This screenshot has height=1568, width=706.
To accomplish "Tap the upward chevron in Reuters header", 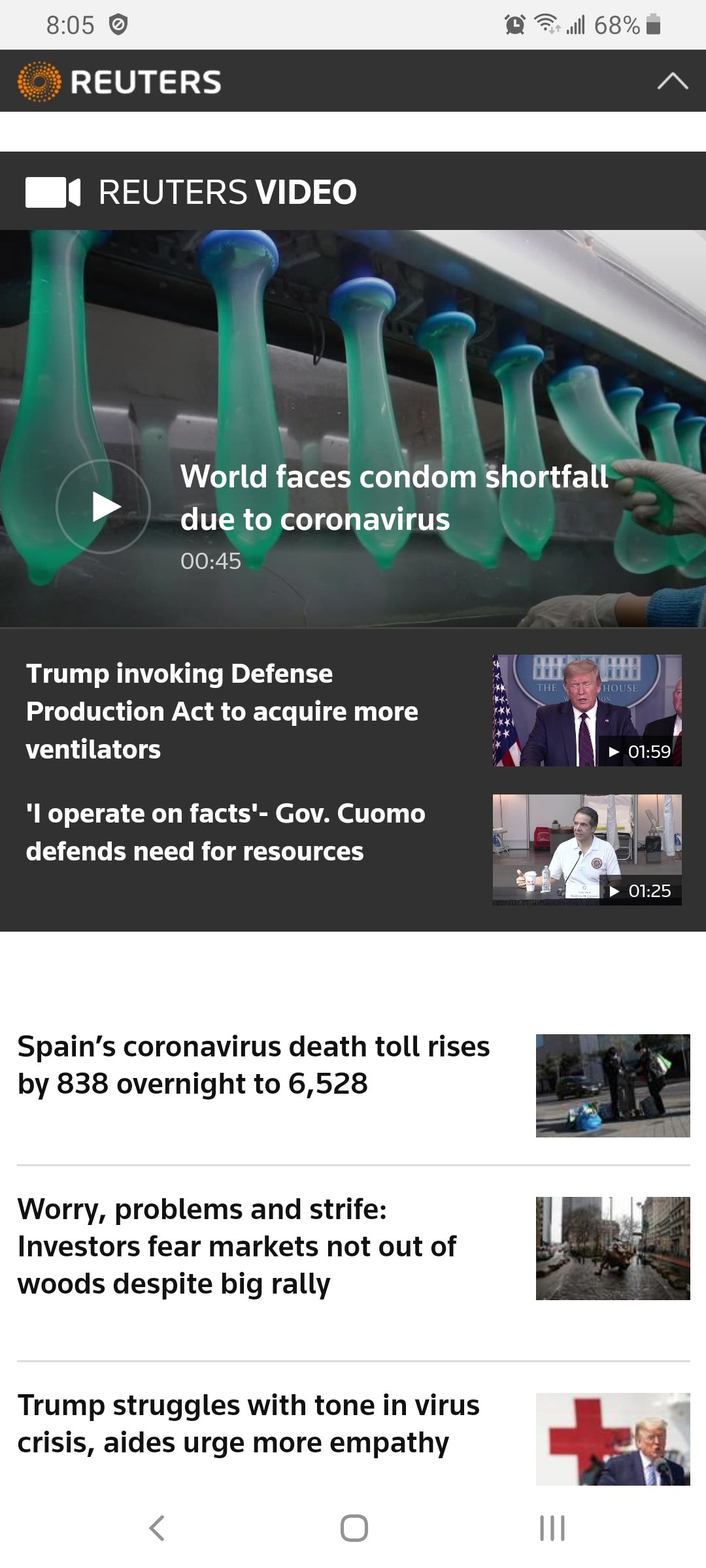I will (x=672, y=81).
